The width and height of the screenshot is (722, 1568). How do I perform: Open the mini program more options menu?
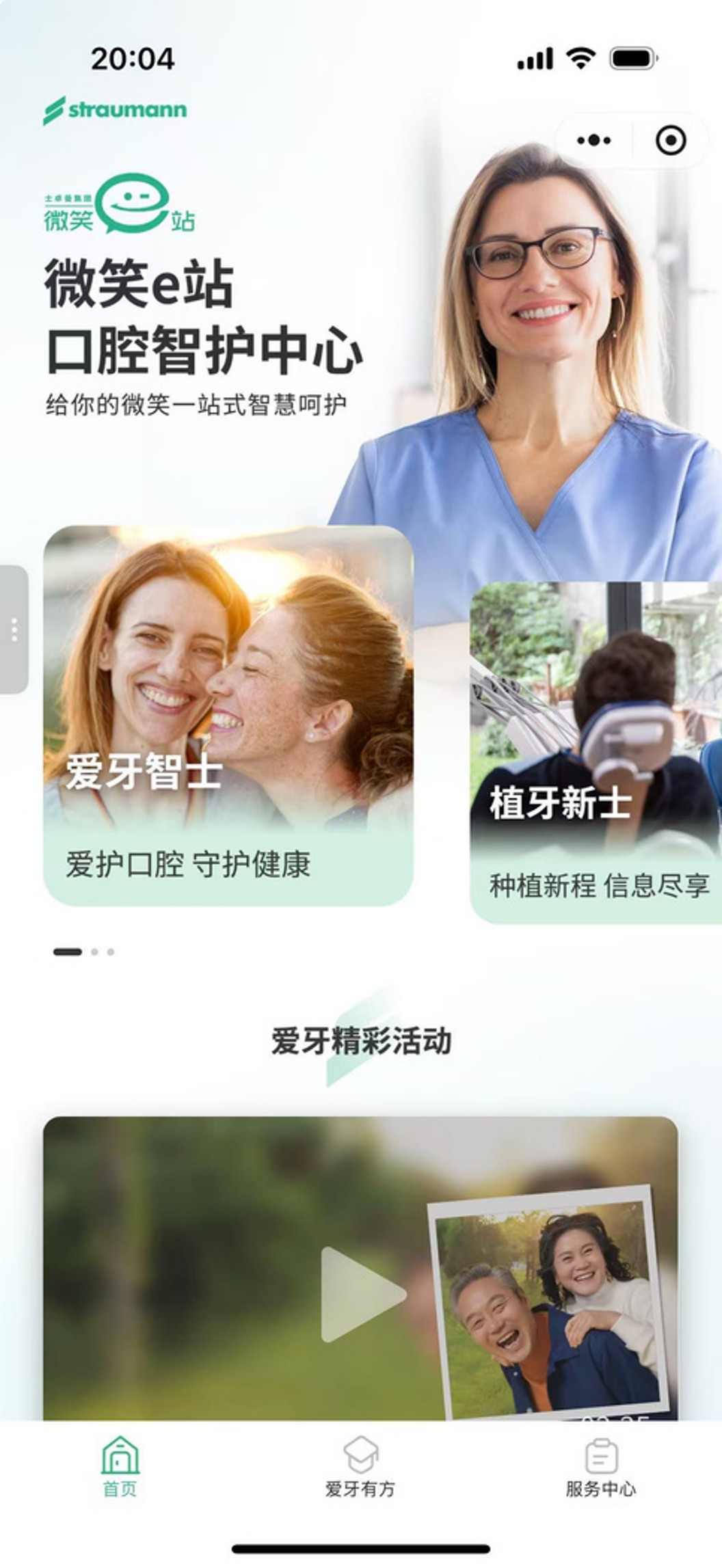pyautogui.click(x=593, y=141)
